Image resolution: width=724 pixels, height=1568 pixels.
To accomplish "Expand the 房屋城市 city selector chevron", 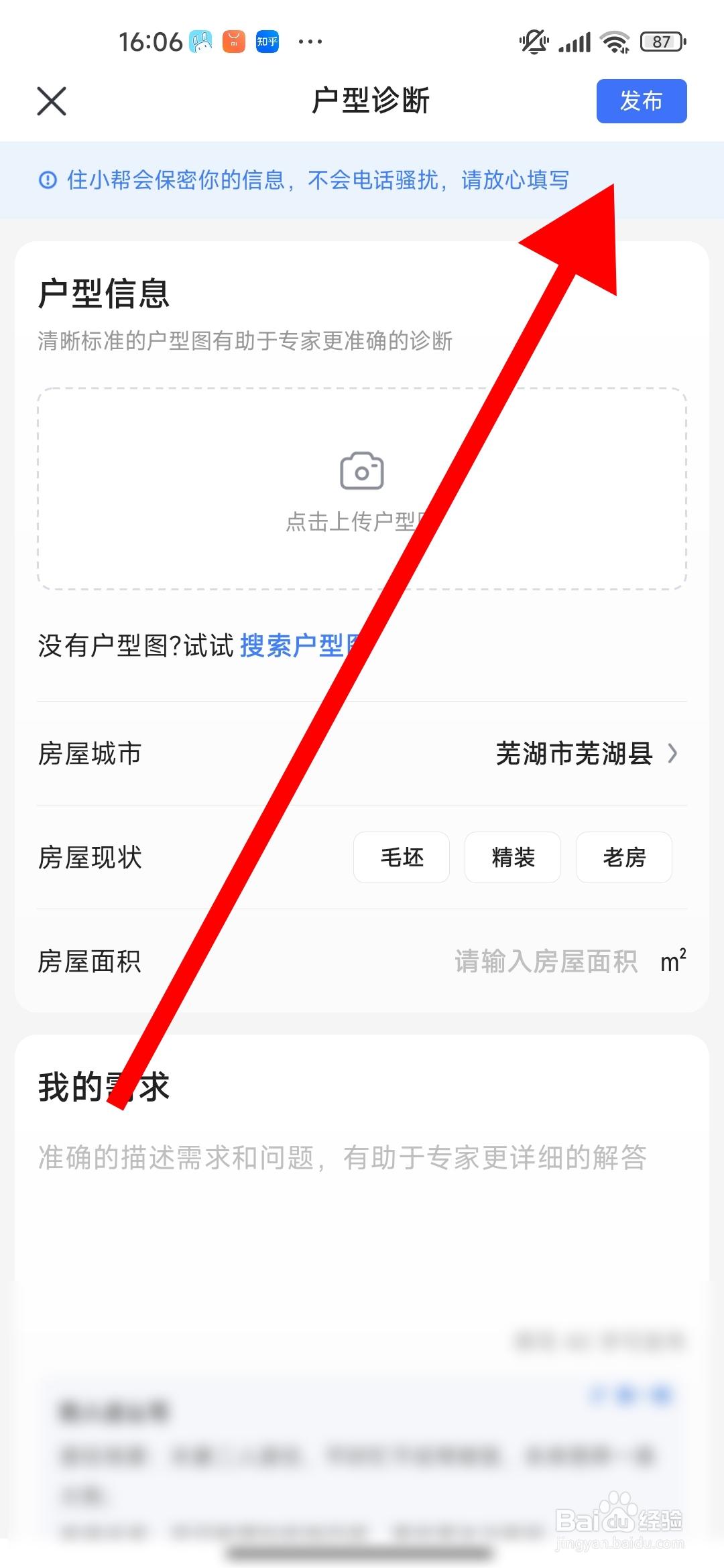I will pyautogui.click(x=674, y=753).
